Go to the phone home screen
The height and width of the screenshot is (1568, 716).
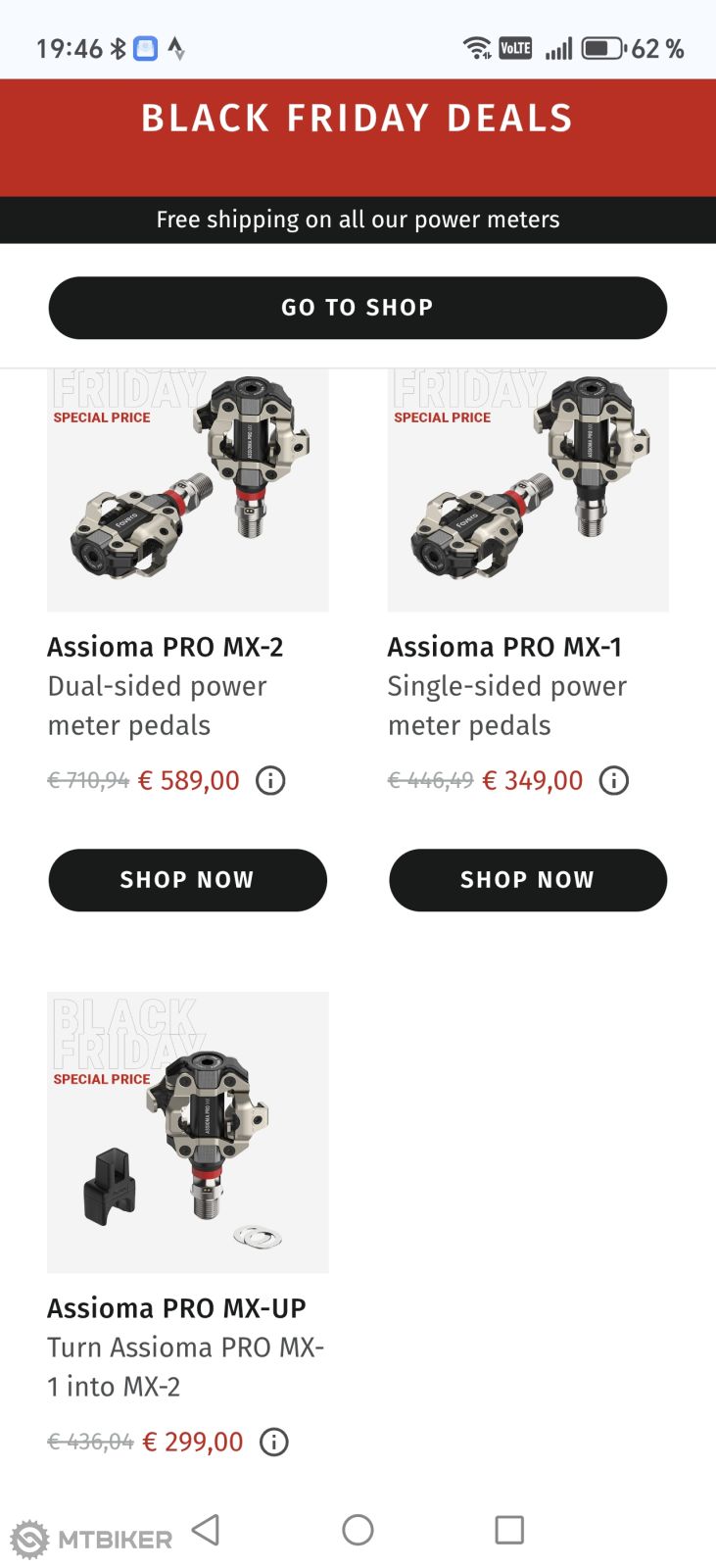pyautogui.click(x=358, y=1530)
